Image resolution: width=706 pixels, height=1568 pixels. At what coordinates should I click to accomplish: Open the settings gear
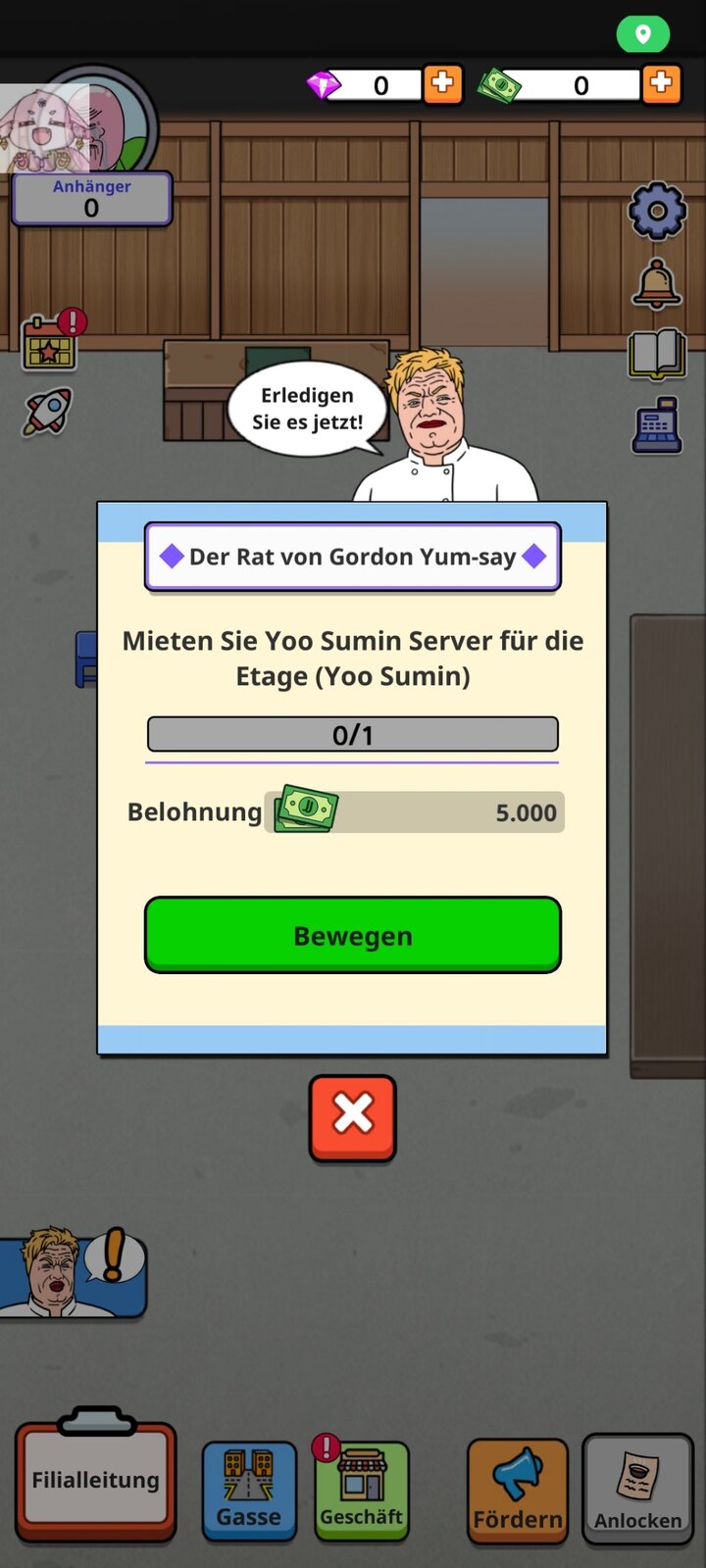(x=657, y=211)
